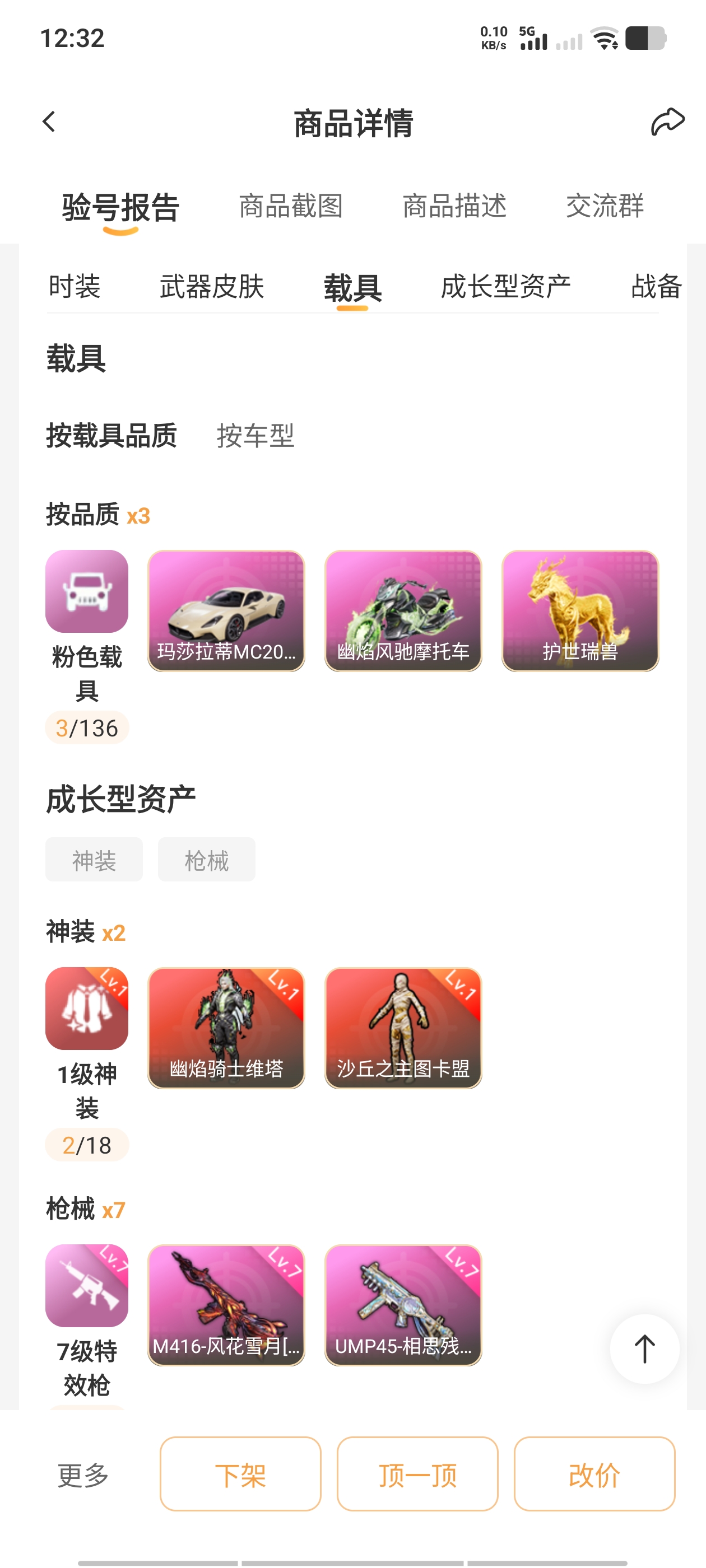This screenshot has height=1568, width=706.
Task: Tap 下架 to delist the product
Action: (240, 1474)
